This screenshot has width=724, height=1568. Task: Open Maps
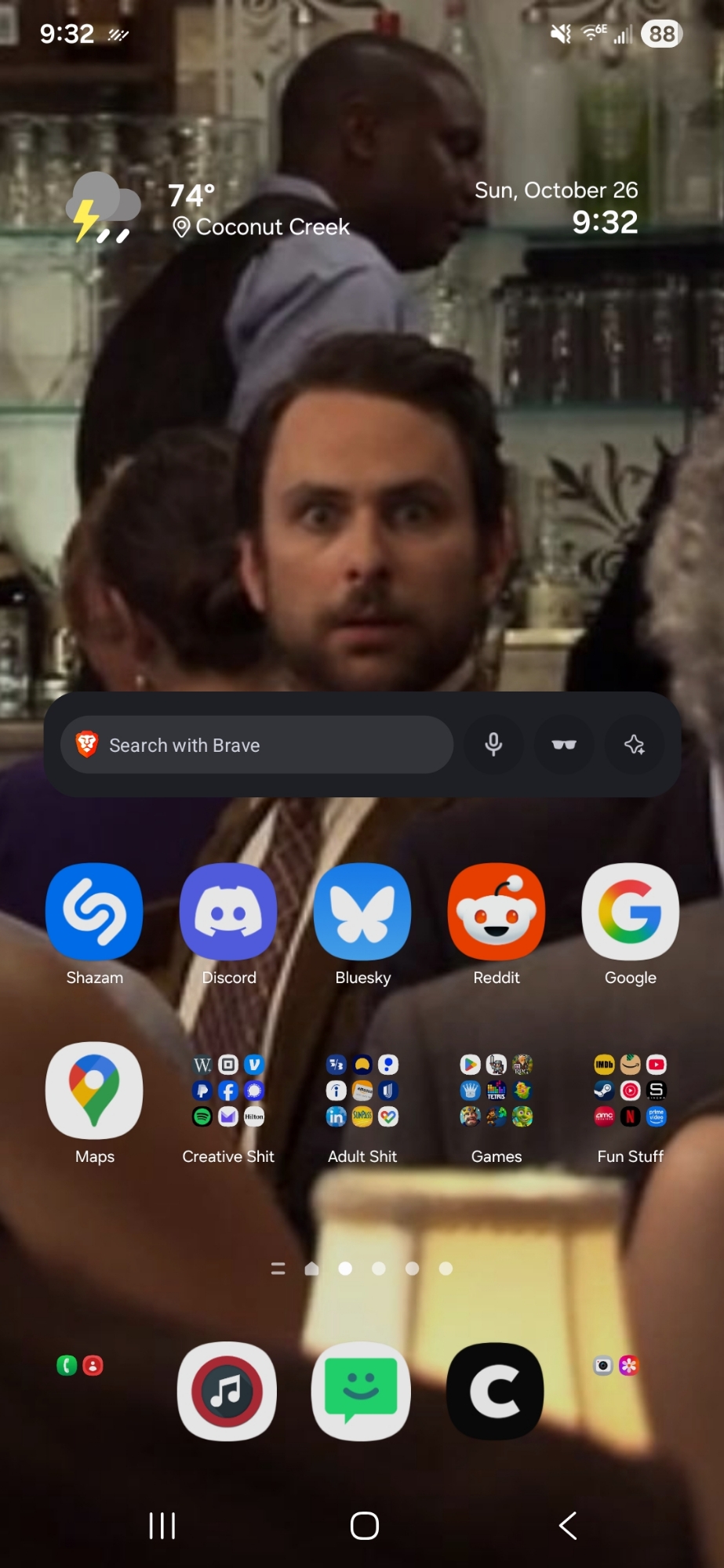click(x=94, y=1091)
